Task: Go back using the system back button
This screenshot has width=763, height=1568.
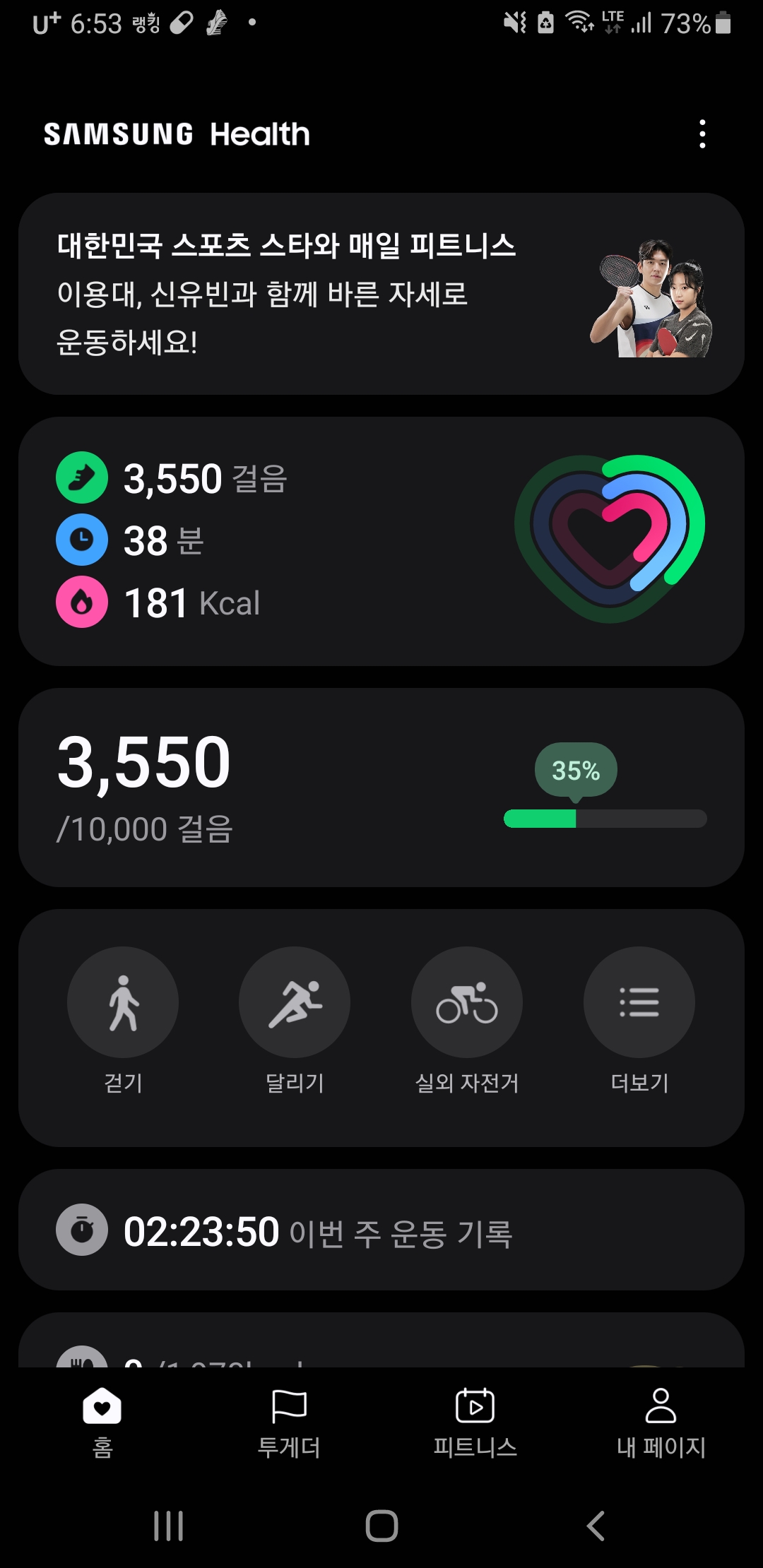Action: coord(596,1526)
